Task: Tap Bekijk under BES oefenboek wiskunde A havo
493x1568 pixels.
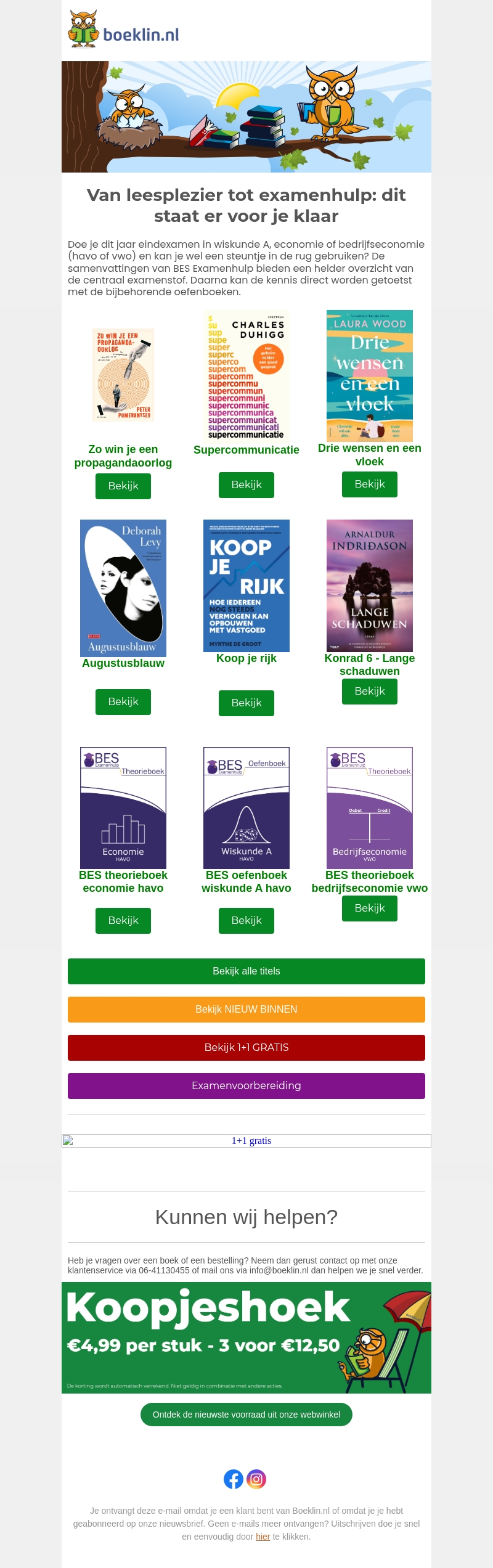Action: tap(246, 921)
